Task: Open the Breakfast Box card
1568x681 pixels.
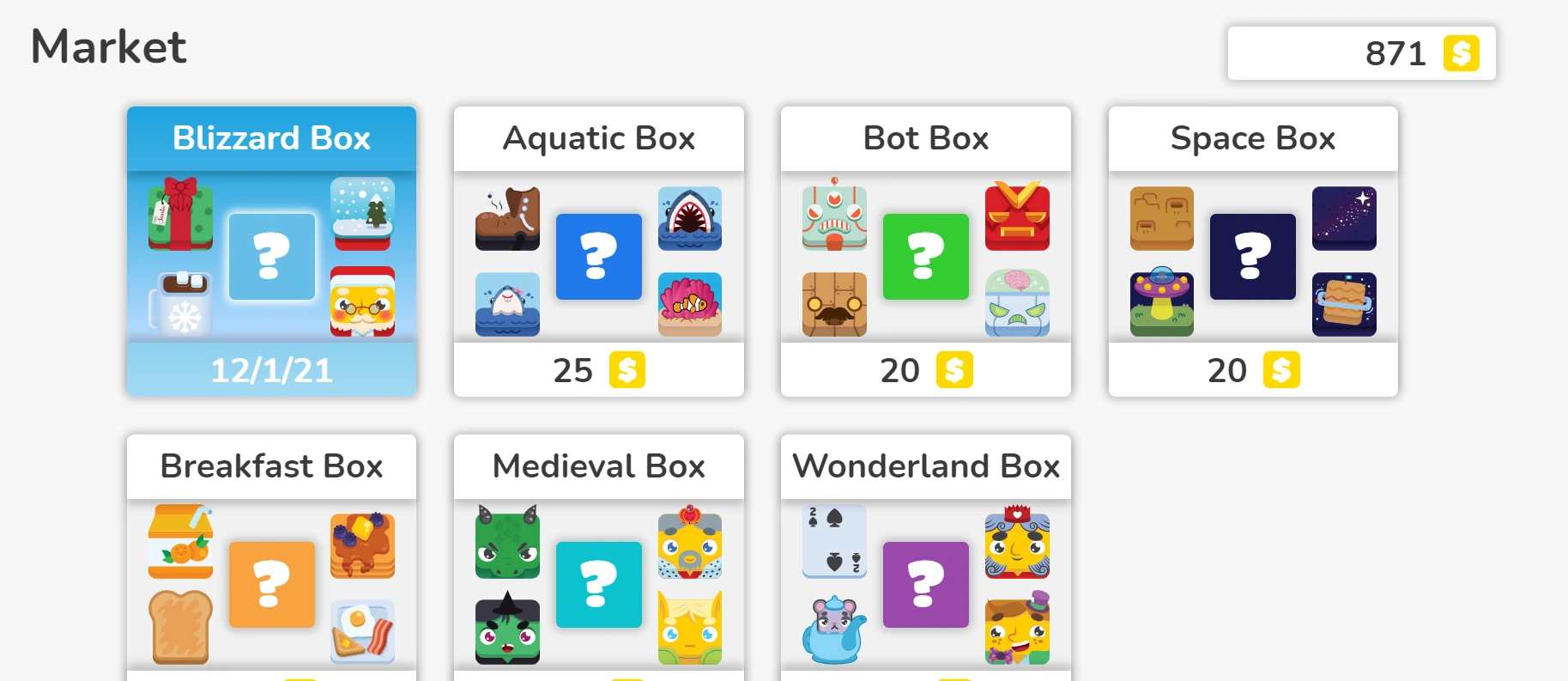Action: [271, 567]
